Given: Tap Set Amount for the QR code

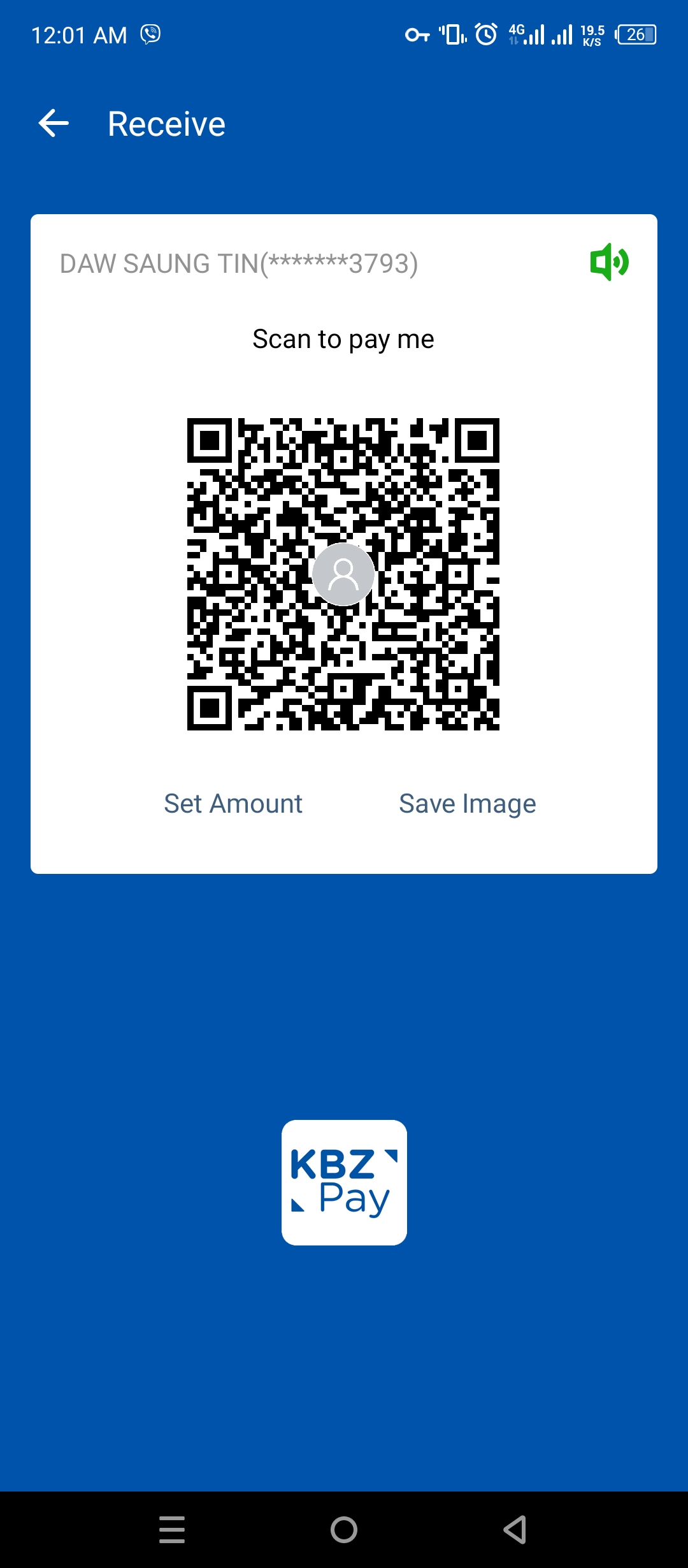Looking at the screenshot, I should (x=233, y=804).
